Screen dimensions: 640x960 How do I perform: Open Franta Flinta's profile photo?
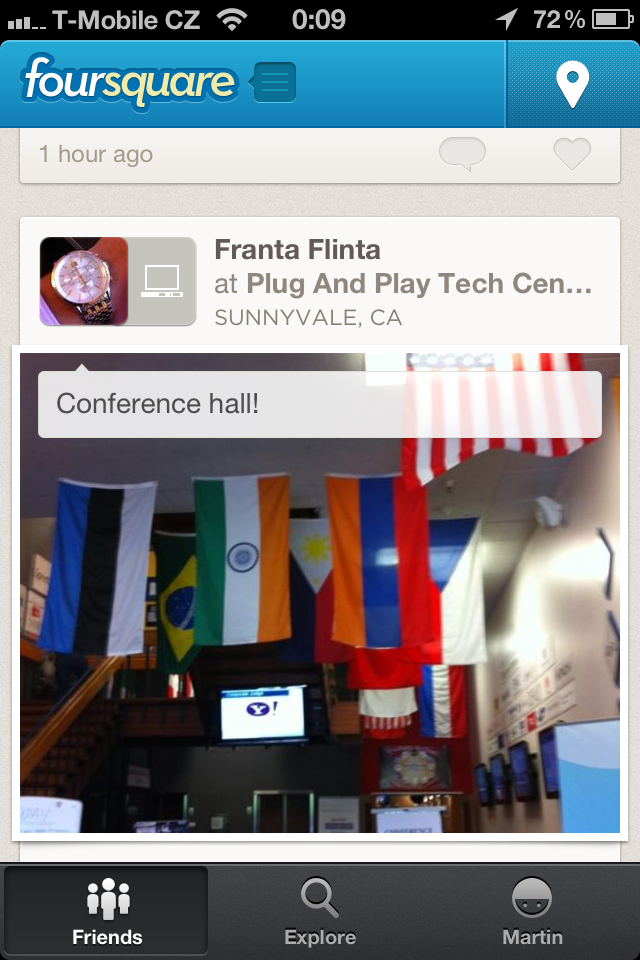click(84, 281)
